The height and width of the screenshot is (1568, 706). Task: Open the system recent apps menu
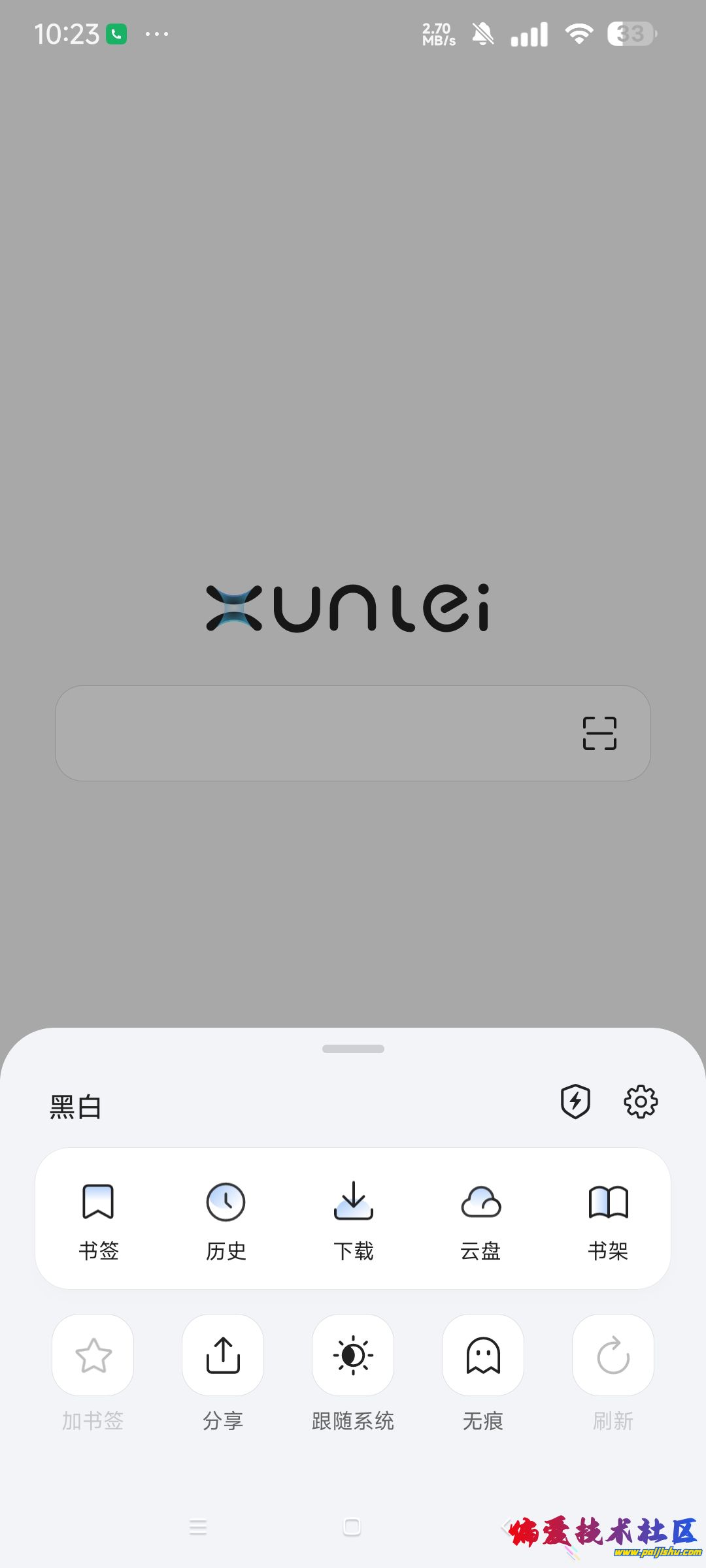click(x=197, y=1527)
